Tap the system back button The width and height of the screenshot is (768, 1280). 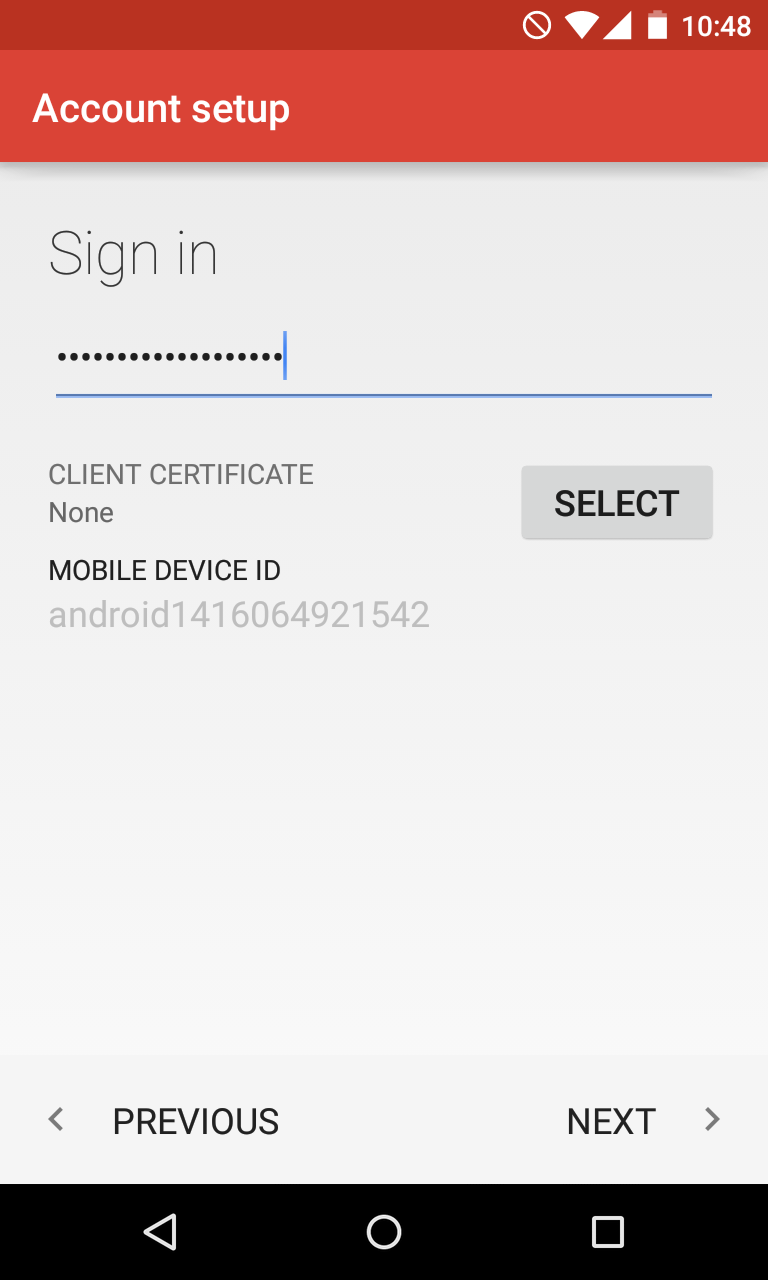pos(160,1232)
